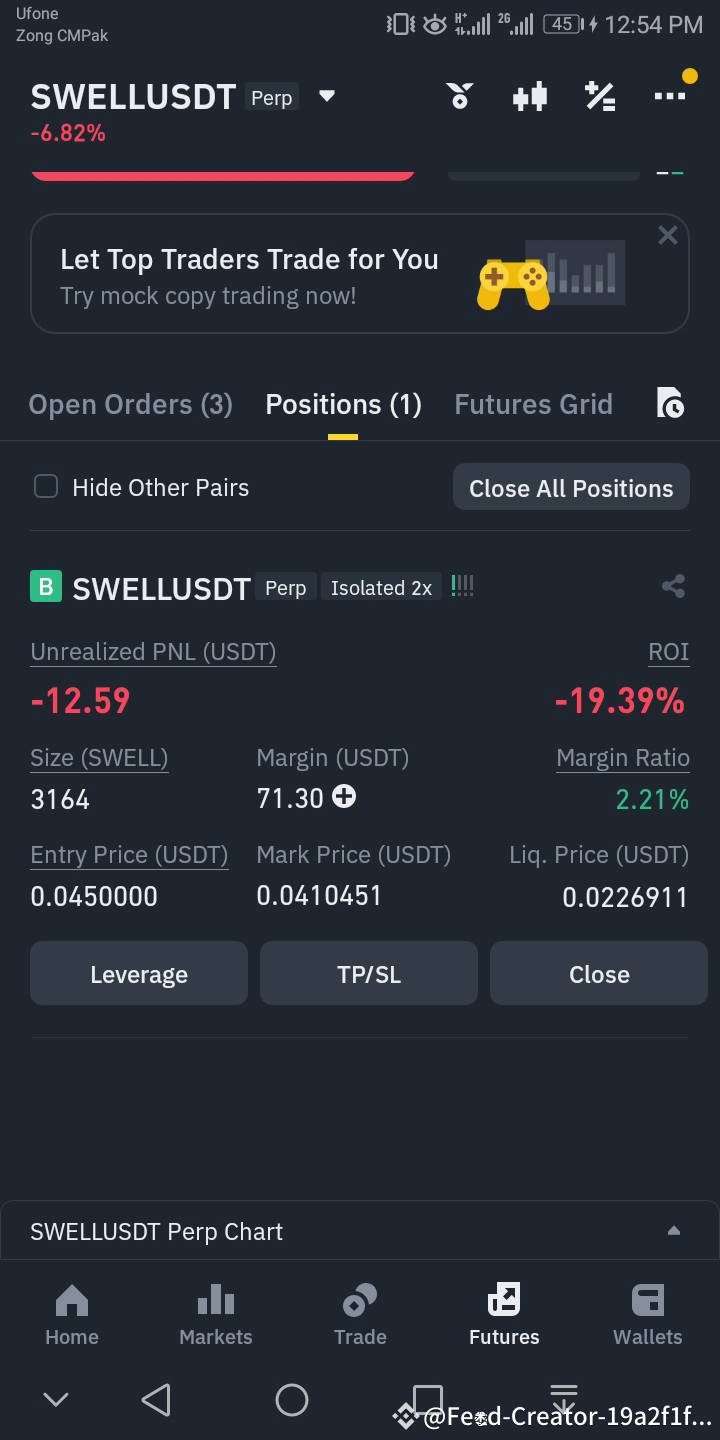720x1440 pixels.
Task: Enable the Hide Other Pairs checkbox
Action: [46, 486]
